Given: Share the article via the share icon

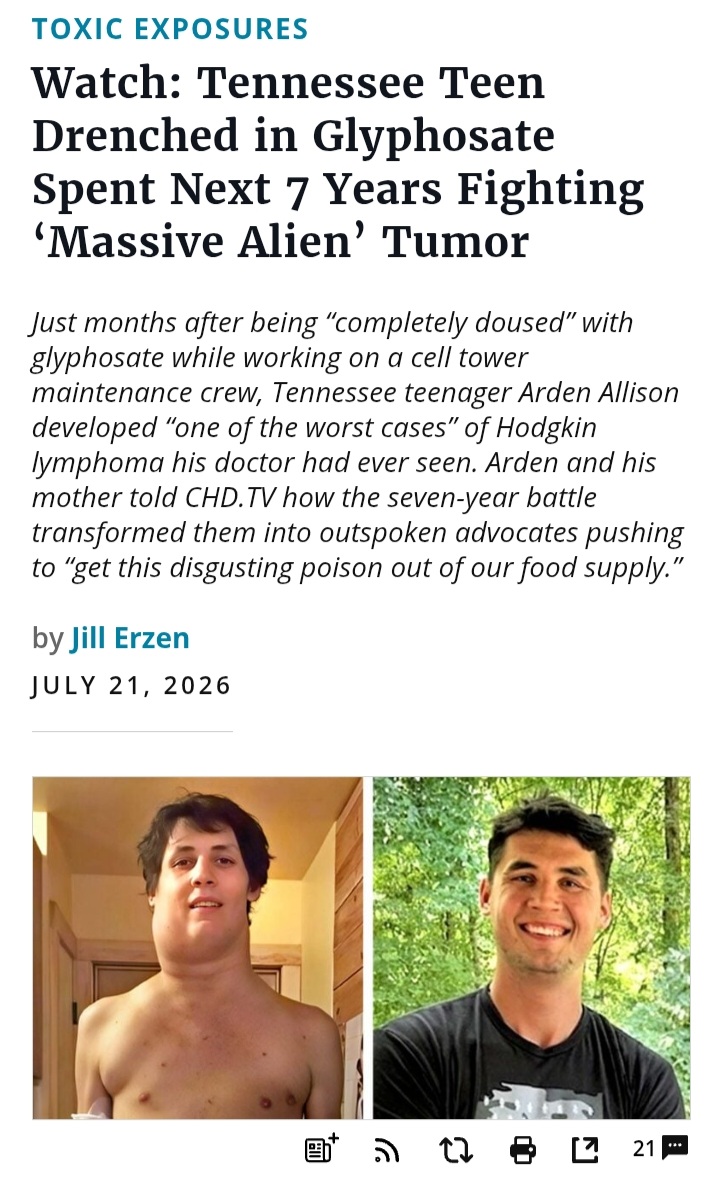Looking at the screenshot, I should pos(584,1150).
